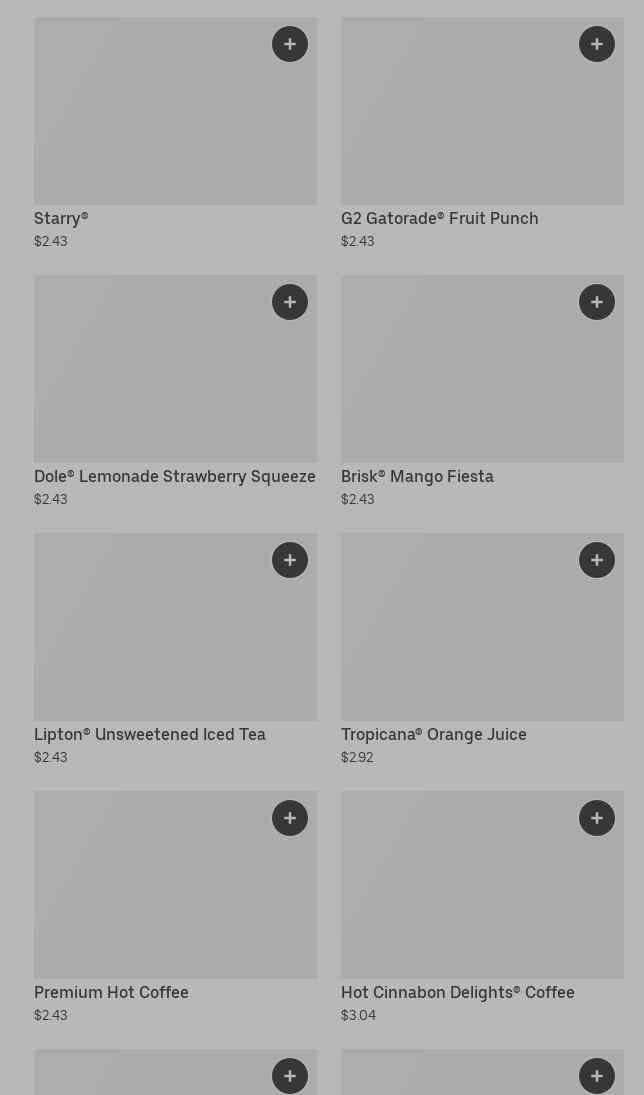This screenshot has width=644, height=1095.
Task: View Tropicana Orange Juice details
Action: pos(460,640)
